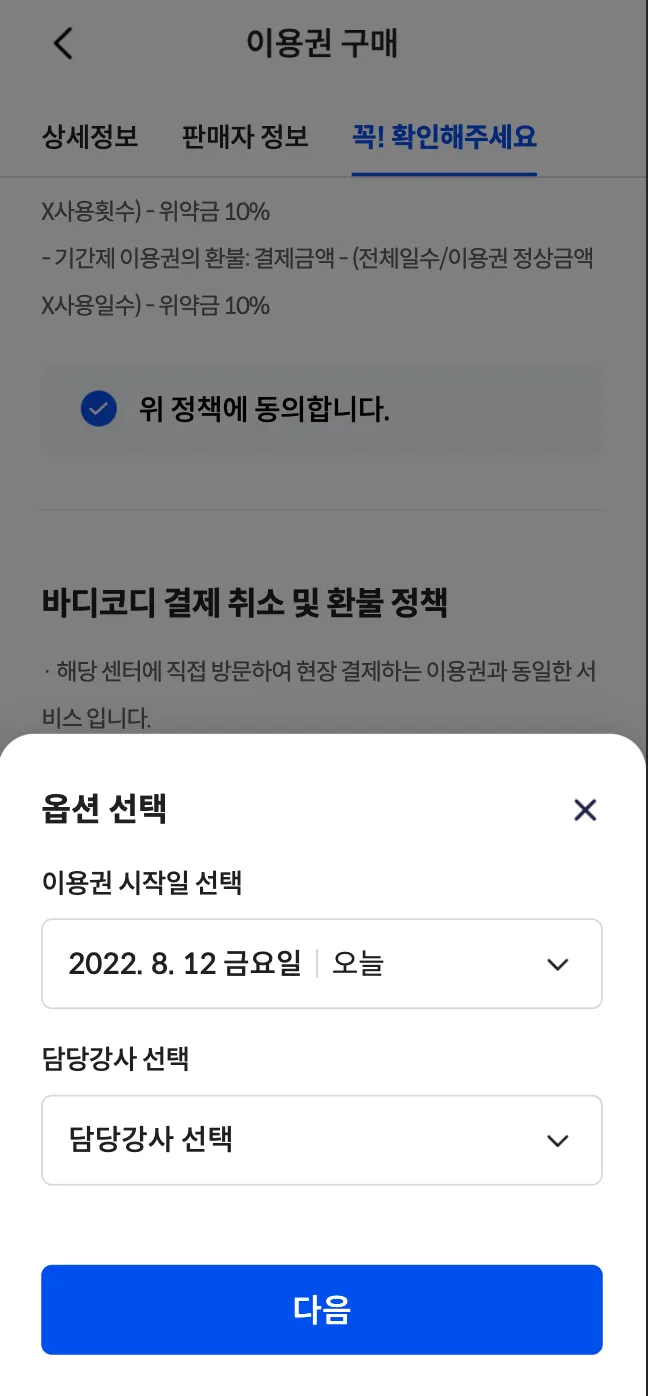Close the 옵션 선택 bottom sheet
648x1396 pixels.
point(585,810)
